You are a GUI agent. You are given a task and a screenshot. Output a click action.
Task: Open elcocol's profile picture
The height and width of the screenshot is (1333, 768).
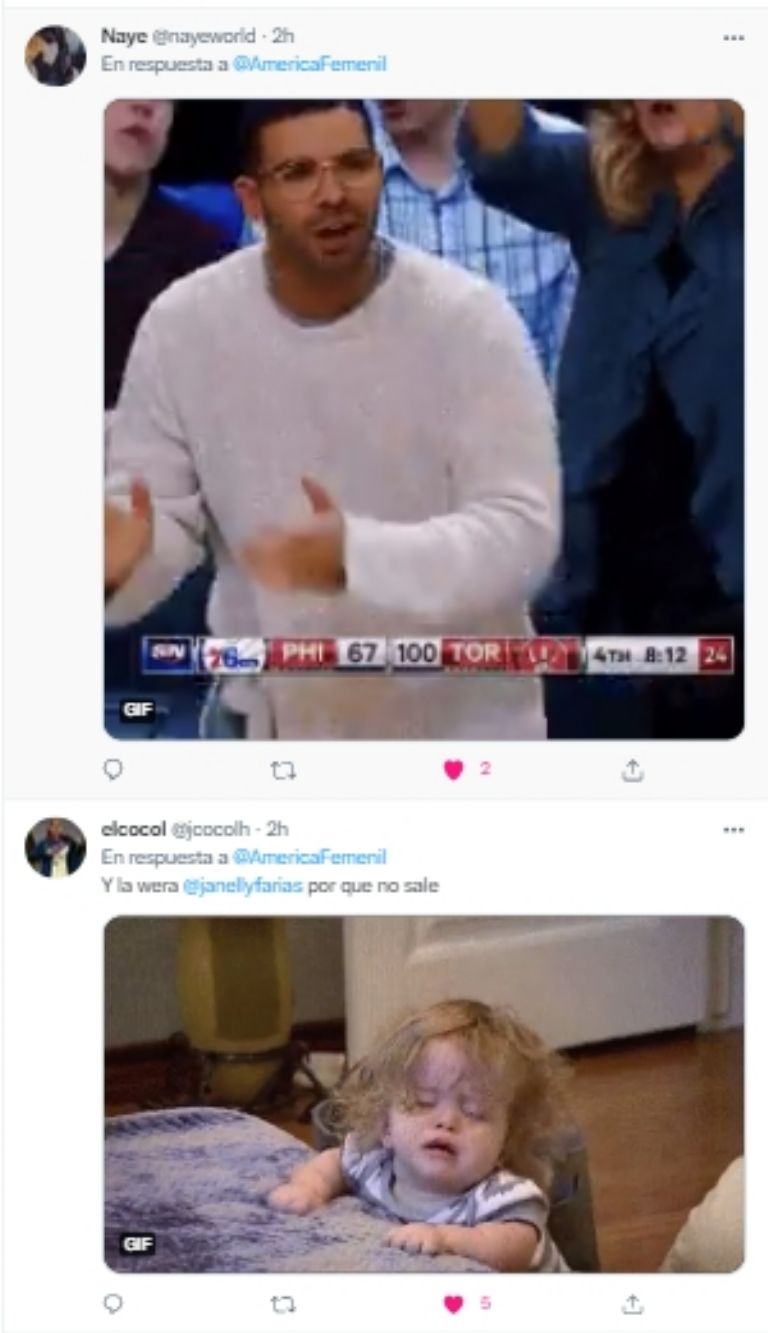point(55,847)
